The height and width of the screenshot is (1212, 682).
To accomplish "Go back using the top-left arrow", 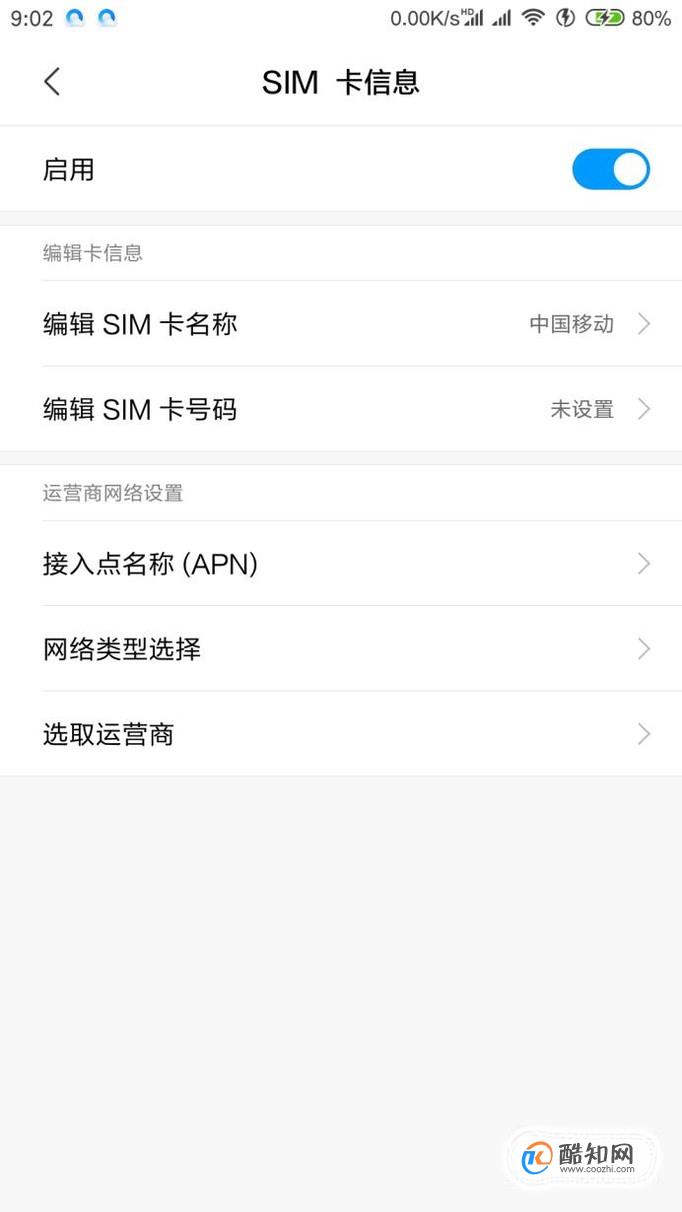I will 52,82.
